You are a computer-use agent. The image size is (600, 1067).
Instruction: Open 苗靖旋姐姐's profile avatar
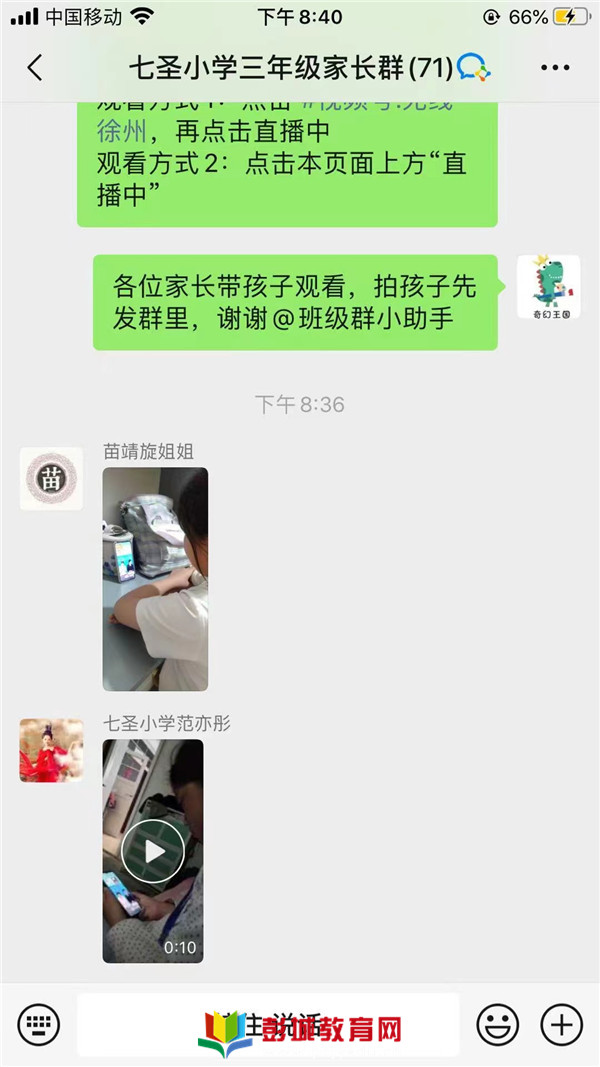click(x=51, y=478)
